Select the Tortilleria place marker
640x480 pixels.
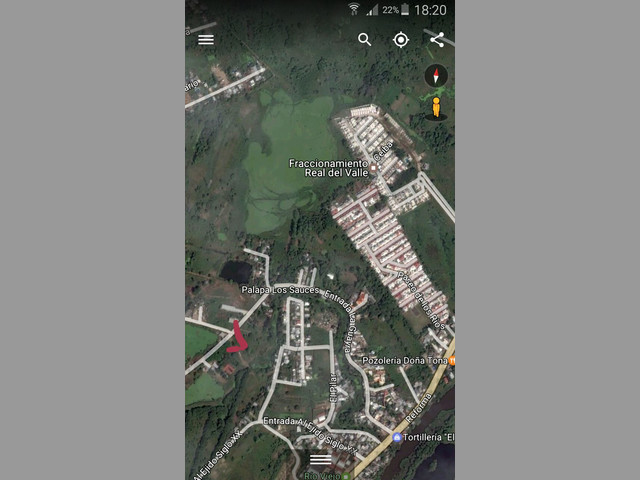(x=398, y=437)
